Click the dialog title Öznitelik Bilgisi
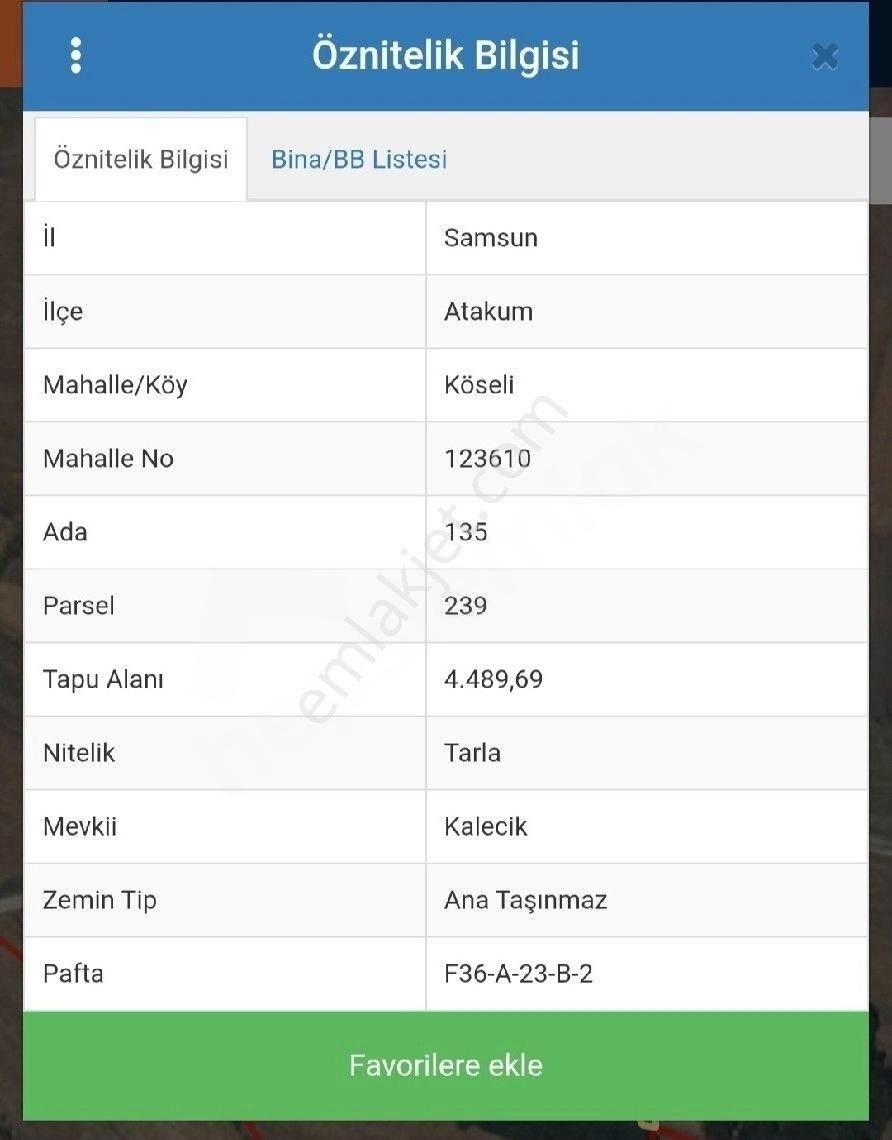 point(446,56)
